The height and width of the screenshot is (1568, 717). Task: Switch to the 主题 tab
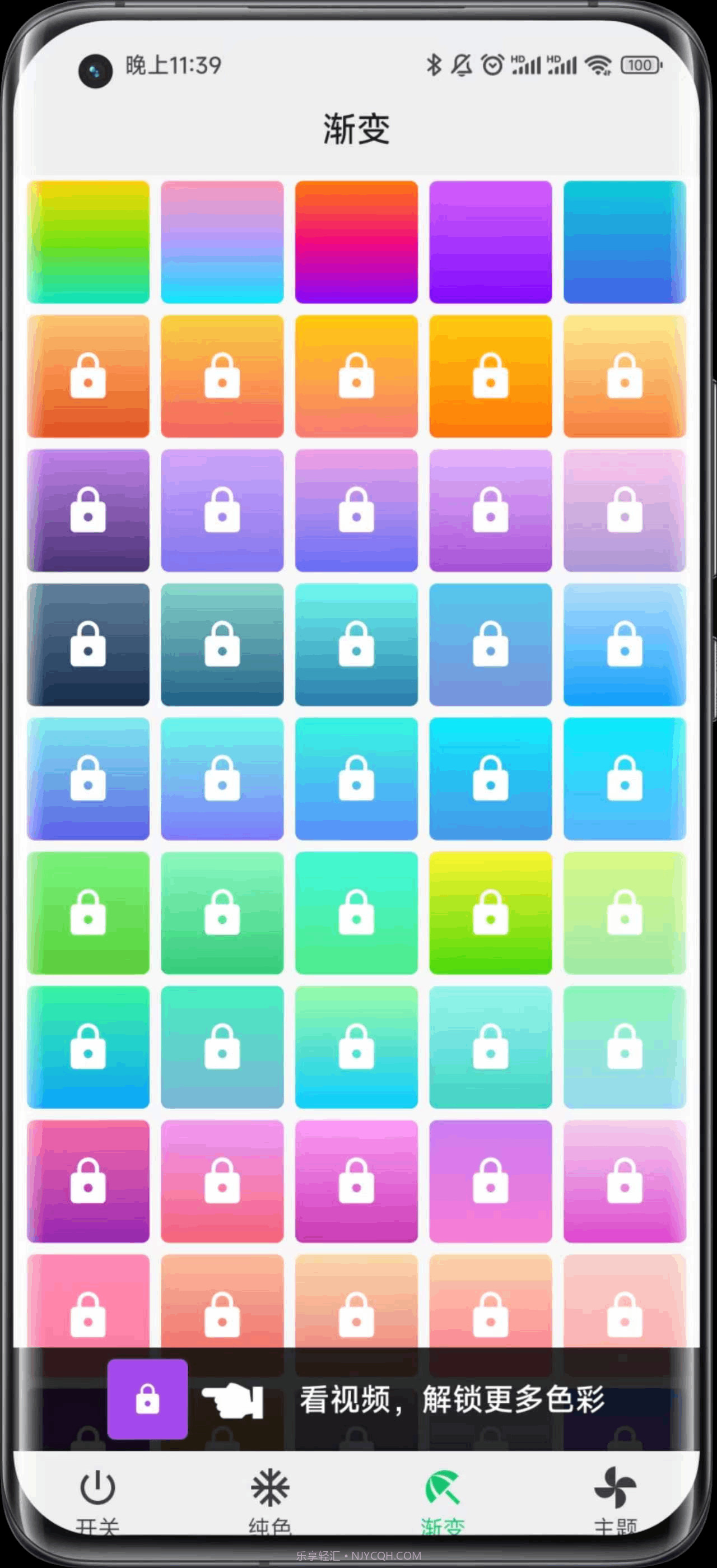pos(614,1499)
